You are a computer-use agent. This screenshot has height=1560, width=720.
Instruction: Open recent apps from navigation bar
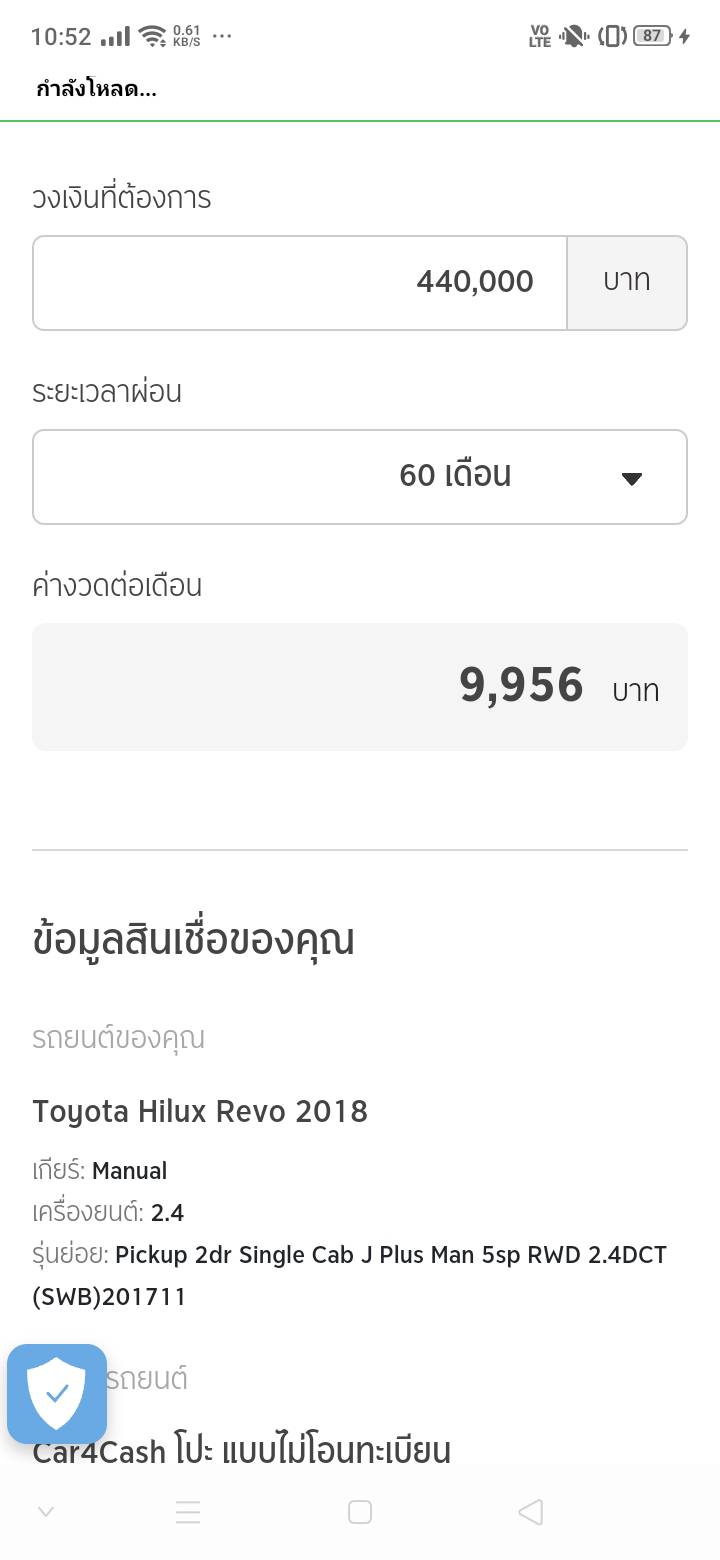[x=188, y=1511]
